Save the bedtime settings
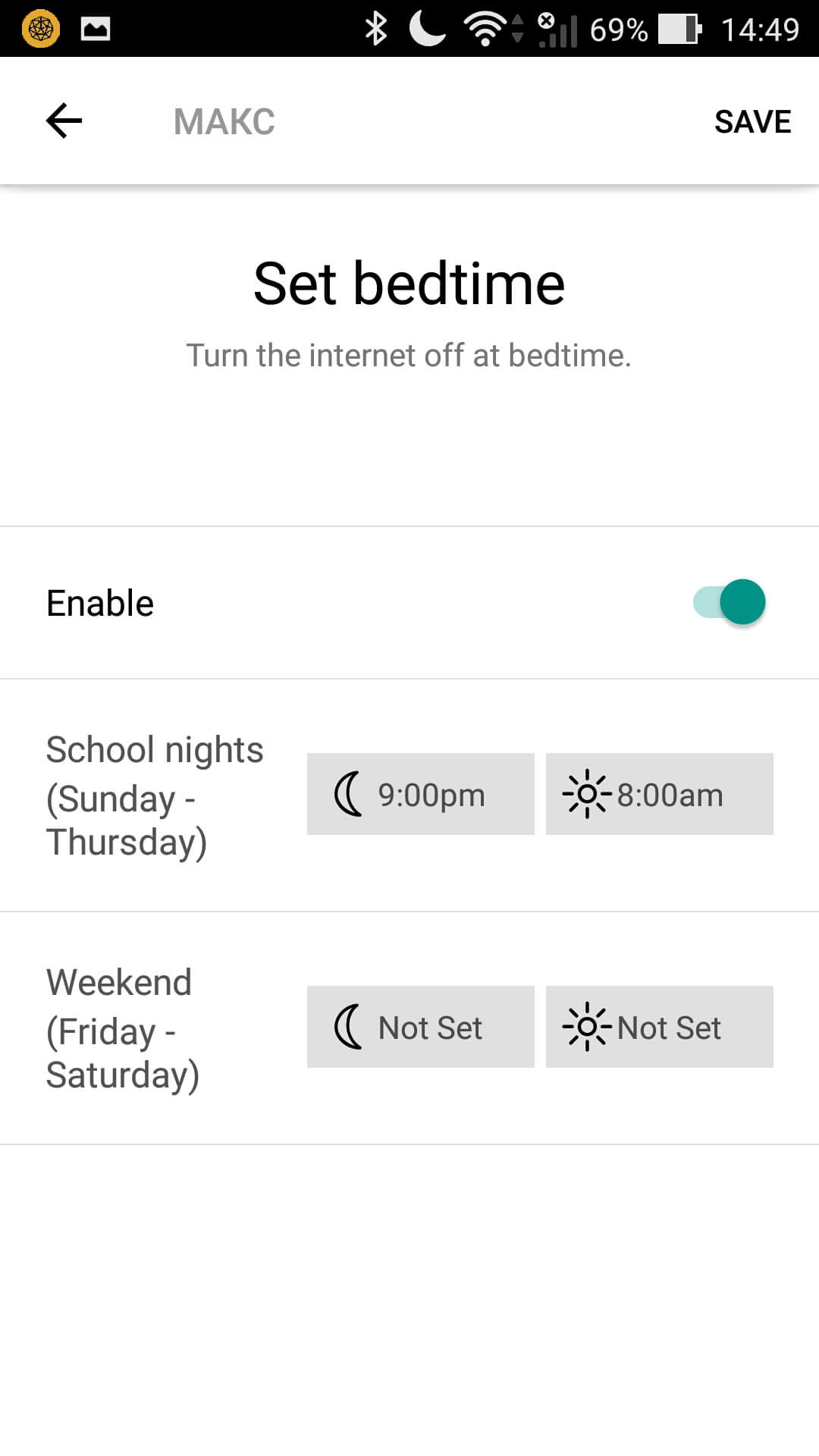This screenshot has width=819, height=1456. 752,121
